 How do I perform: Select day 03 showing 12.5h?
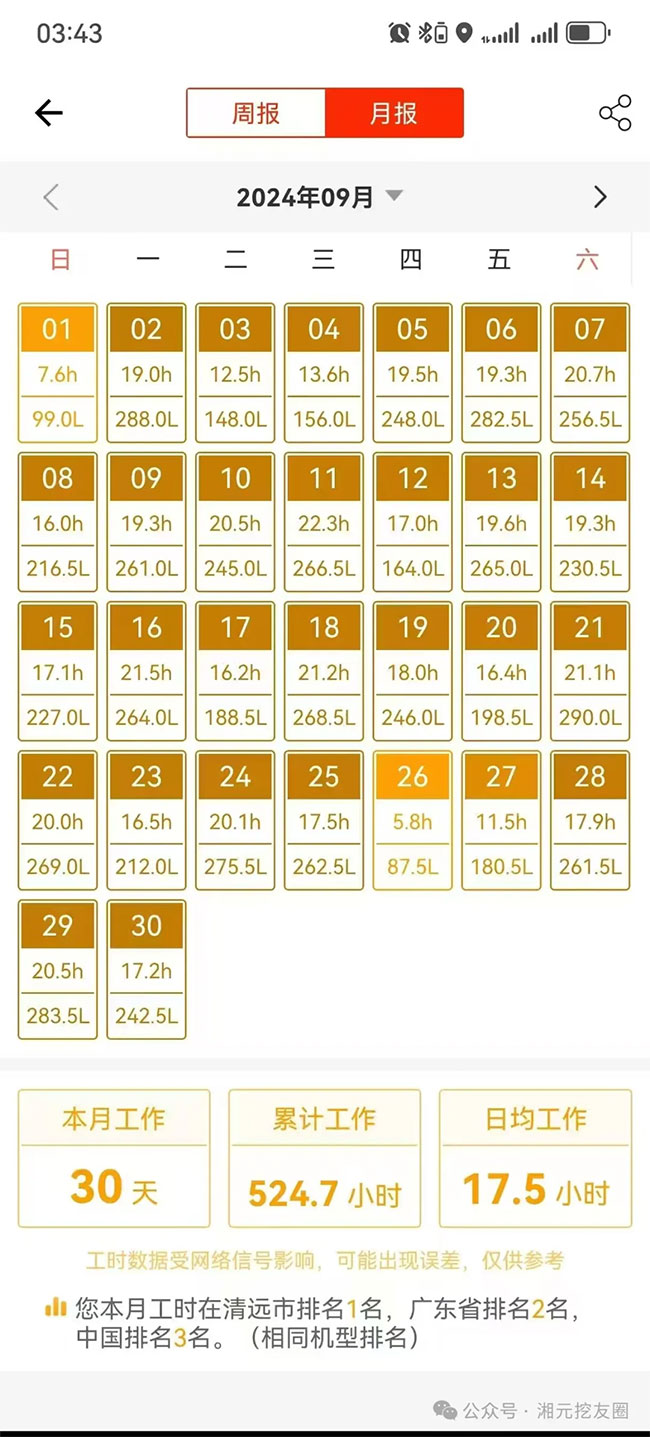pos(235,373)
